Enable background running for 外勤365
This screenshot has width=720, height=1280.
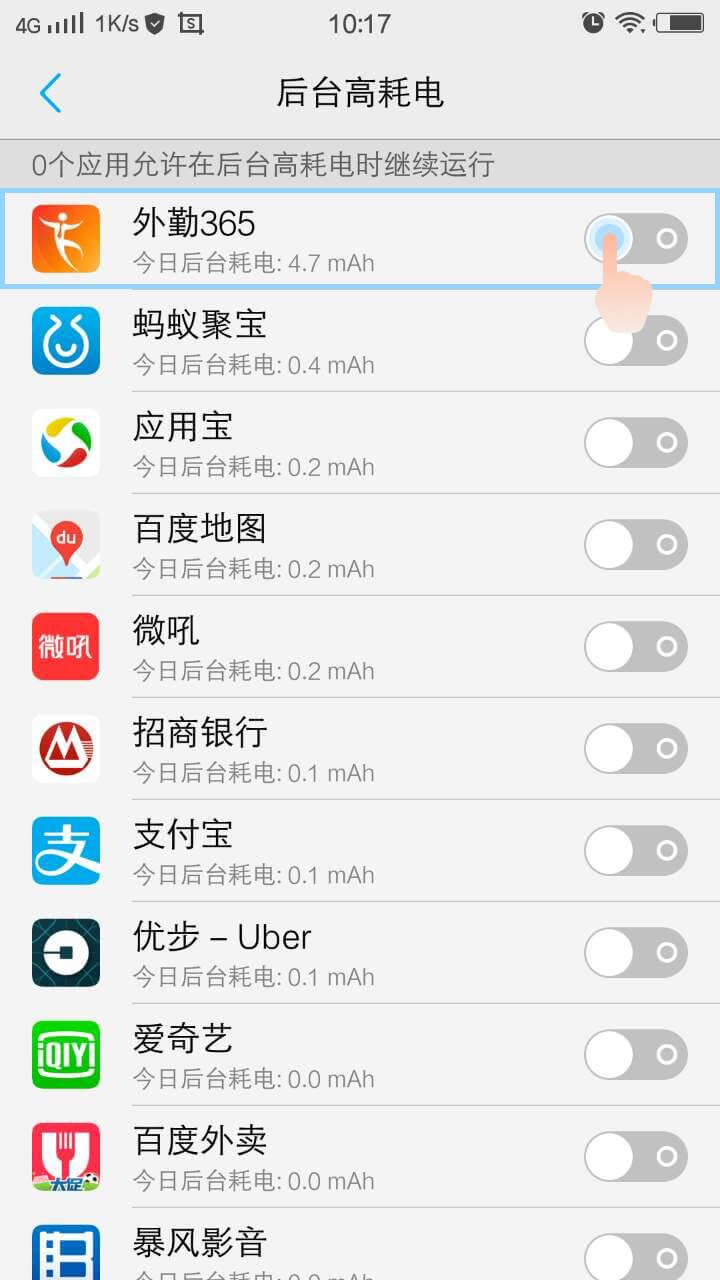tap(635, 238)
